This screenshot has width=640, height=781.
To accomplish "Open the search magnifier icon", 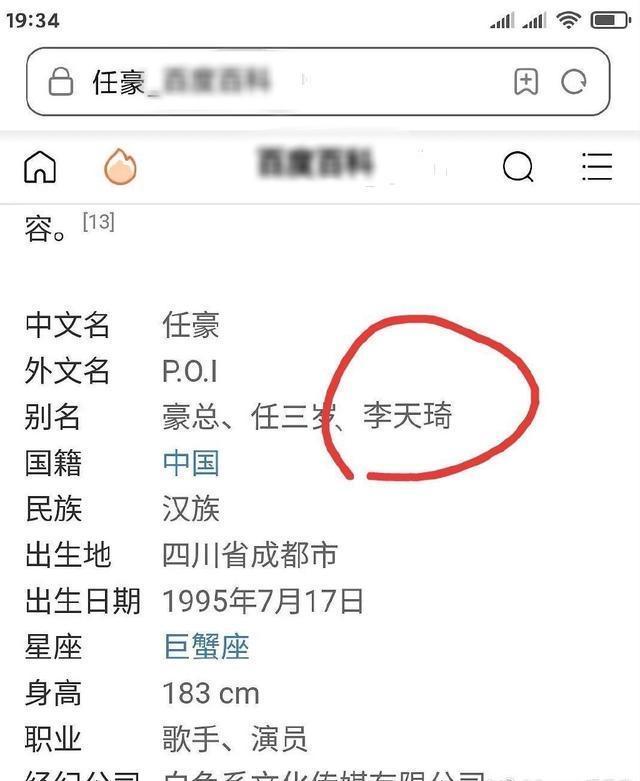I will click(x=518, y=167).
